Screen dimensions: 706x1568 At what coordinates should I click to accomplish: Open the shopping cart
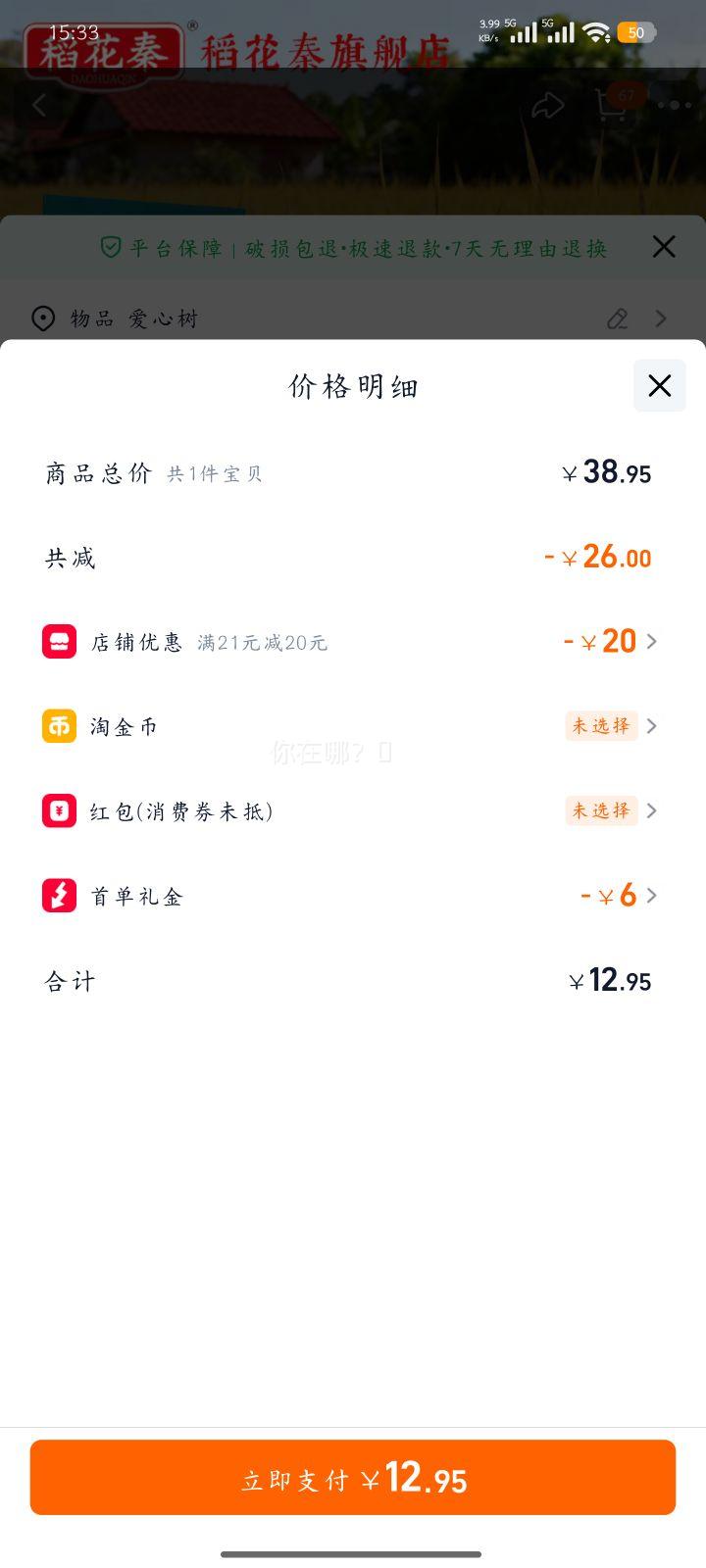pyautogui.click(x=612, y=105)
